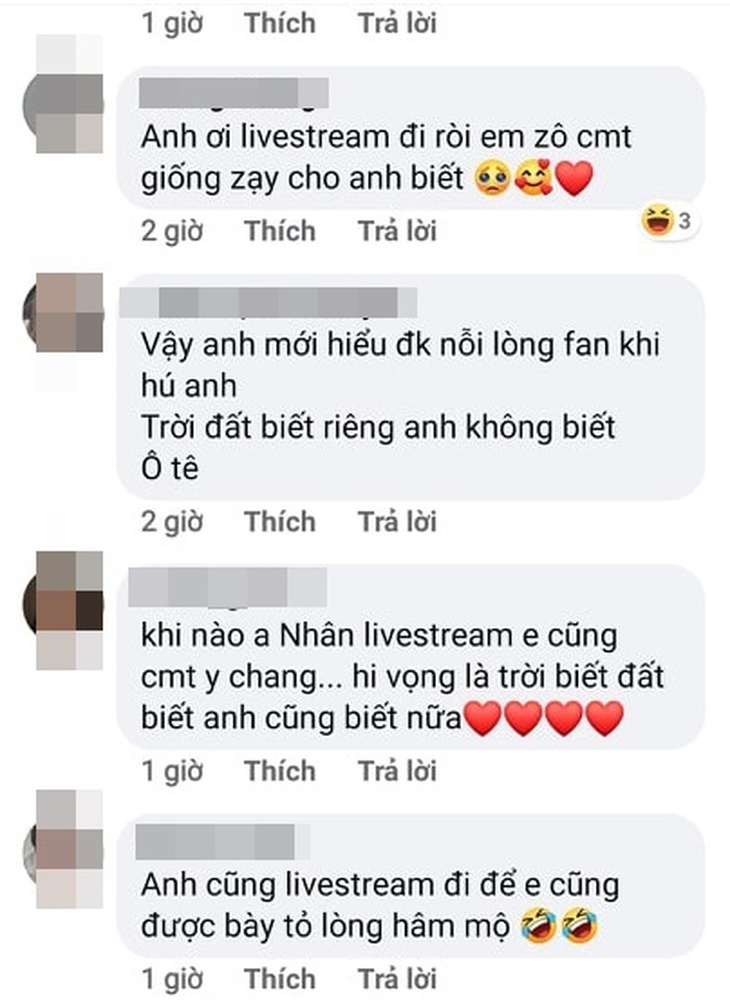The image size is (730, 1001).
Task: Like the comment "Vậy anh mới hiểu đk nỗi lòng fan"
Action: (280, 522)
